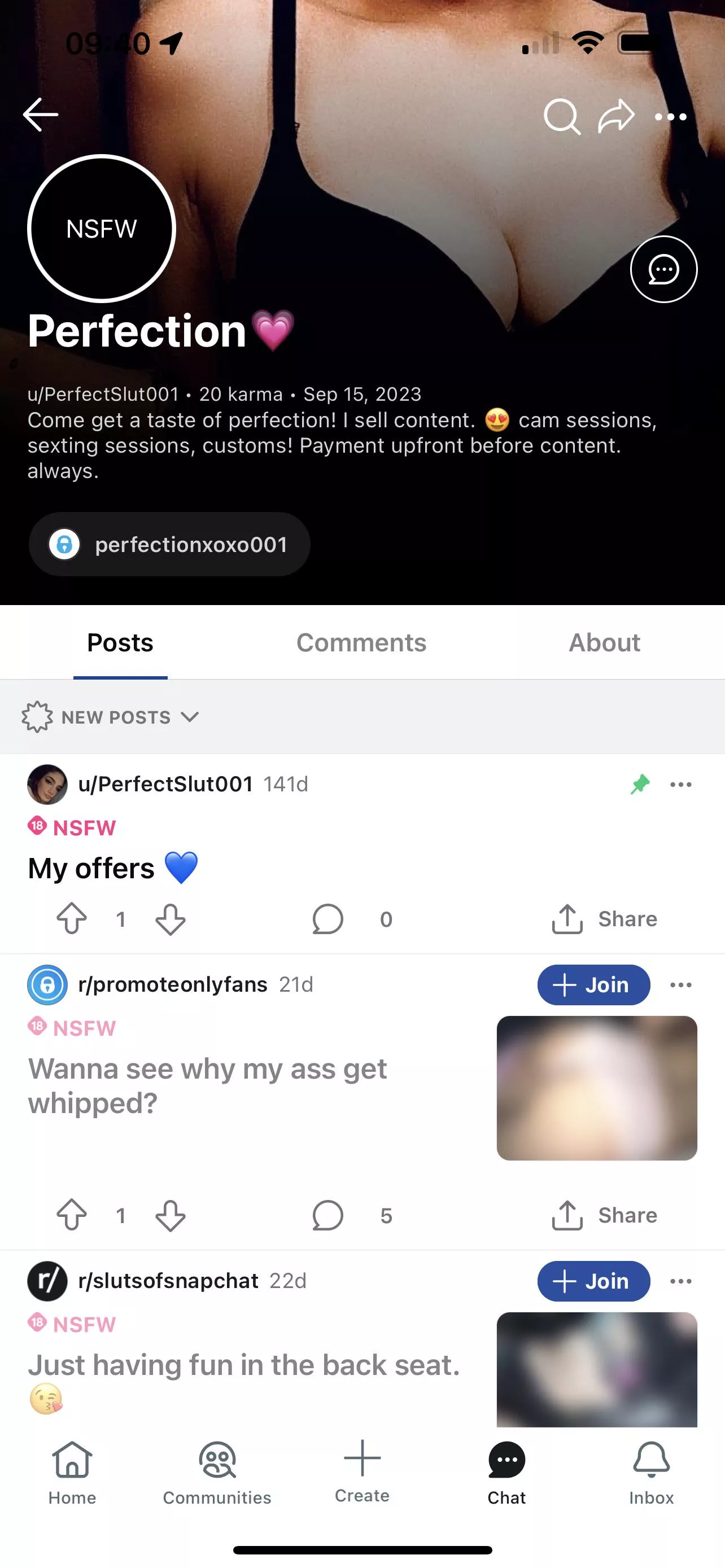Viewport: 725px width, 1568px height.
Task: Open the About tab
Action: tap(604, 643)
